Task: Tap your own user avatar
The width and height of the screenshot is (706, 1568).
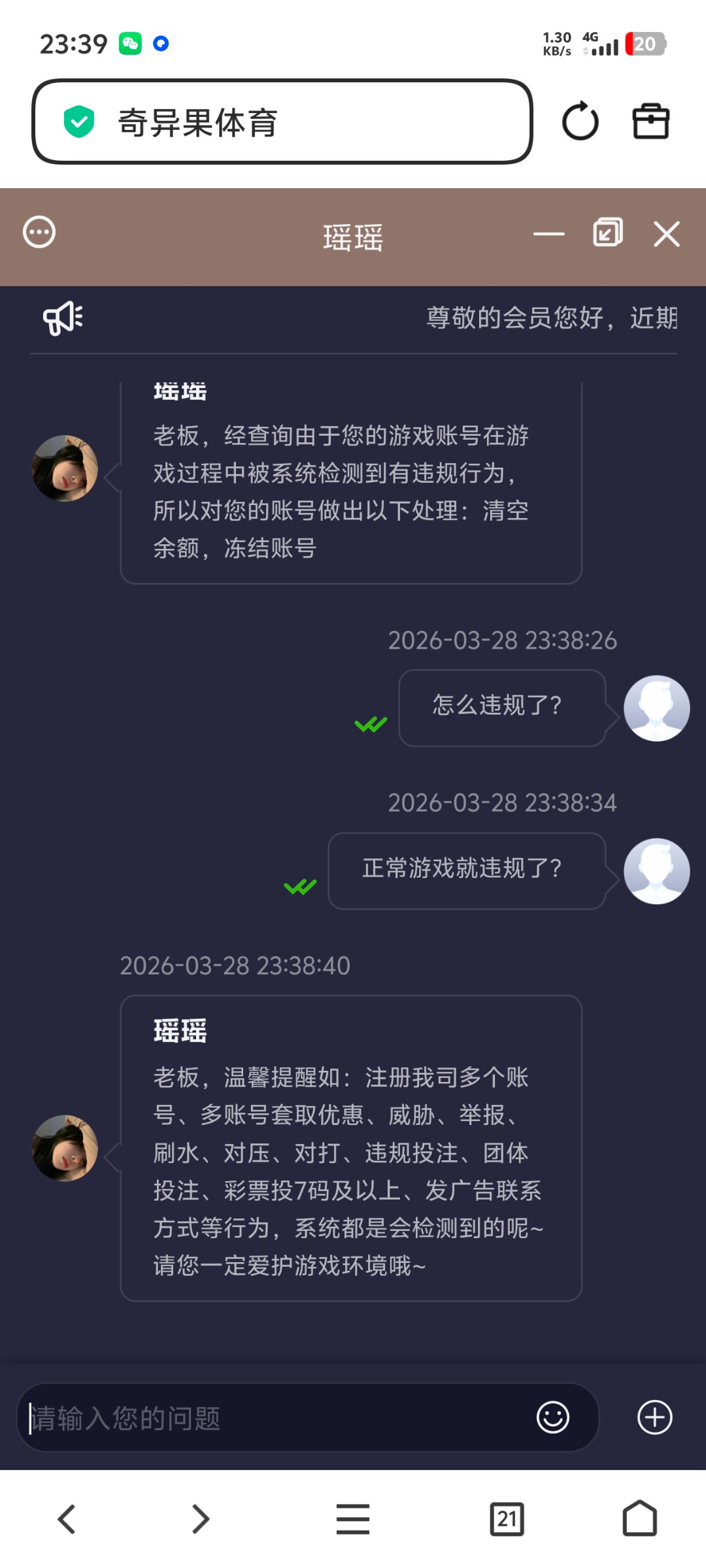Action: pyautogui.click(x=656, y=709)
